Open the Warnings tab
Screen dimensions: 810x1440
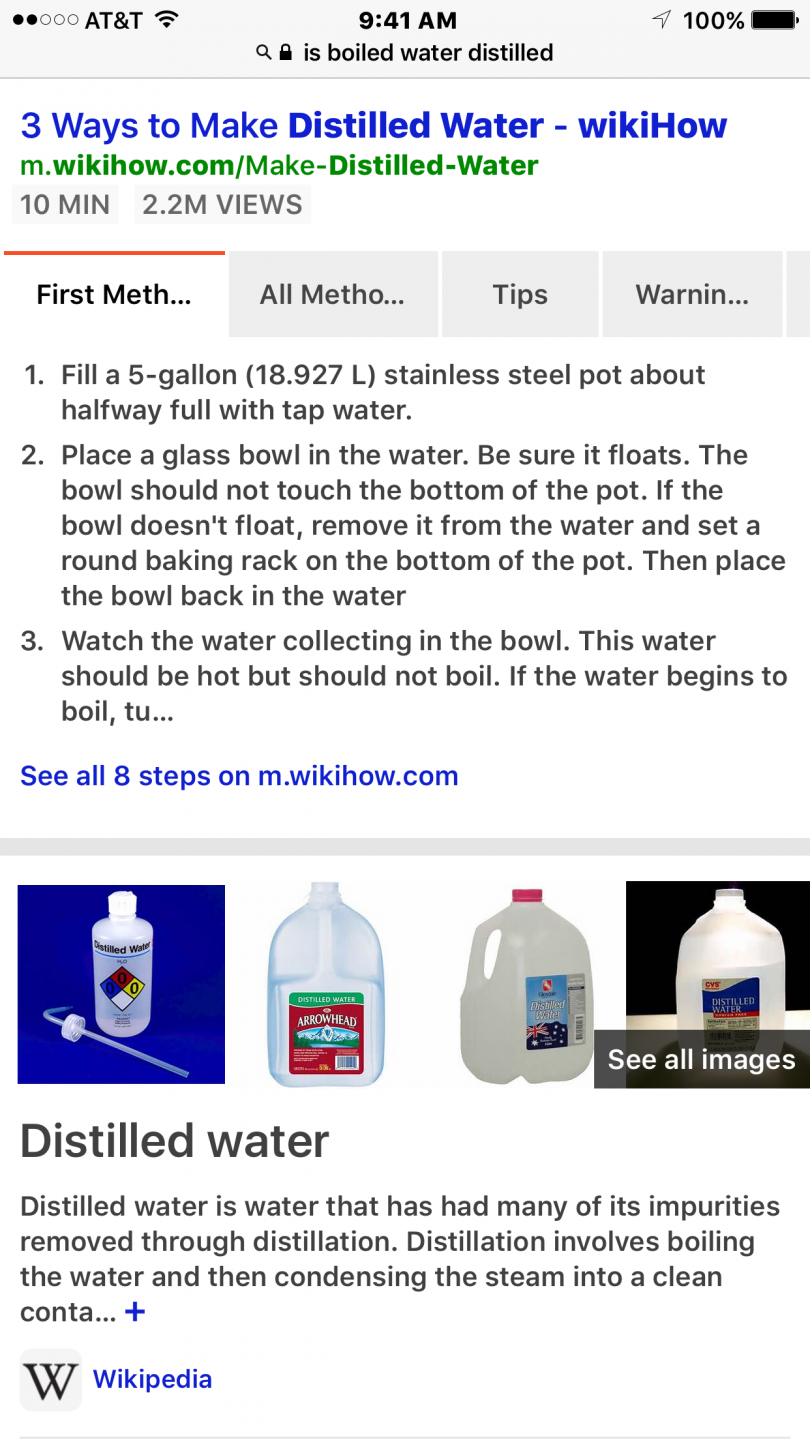point(692,295)
